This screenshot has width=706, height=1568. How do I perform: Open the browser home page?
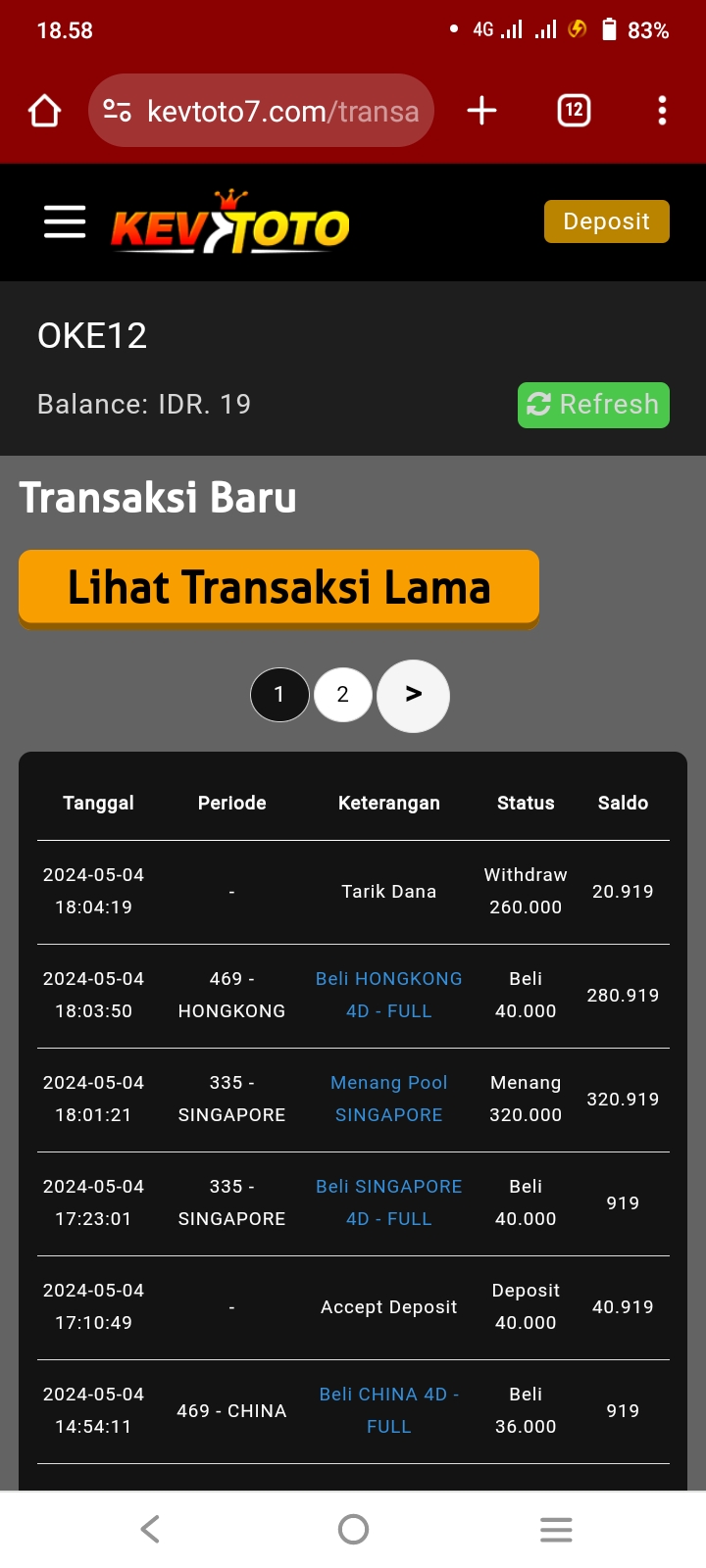tap(45, 111)
